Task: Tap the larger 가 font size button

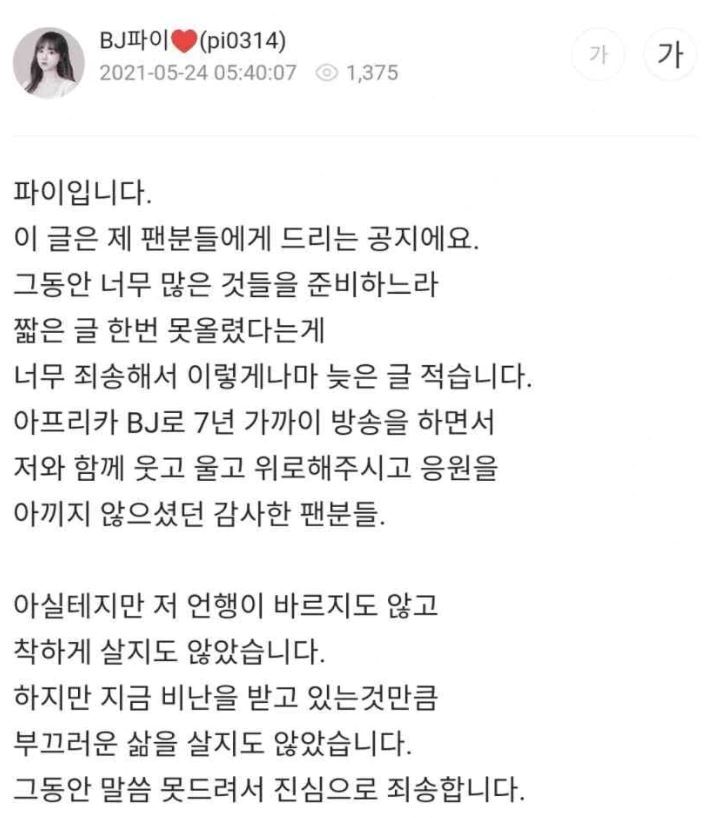Action: [x=670, y=54]
